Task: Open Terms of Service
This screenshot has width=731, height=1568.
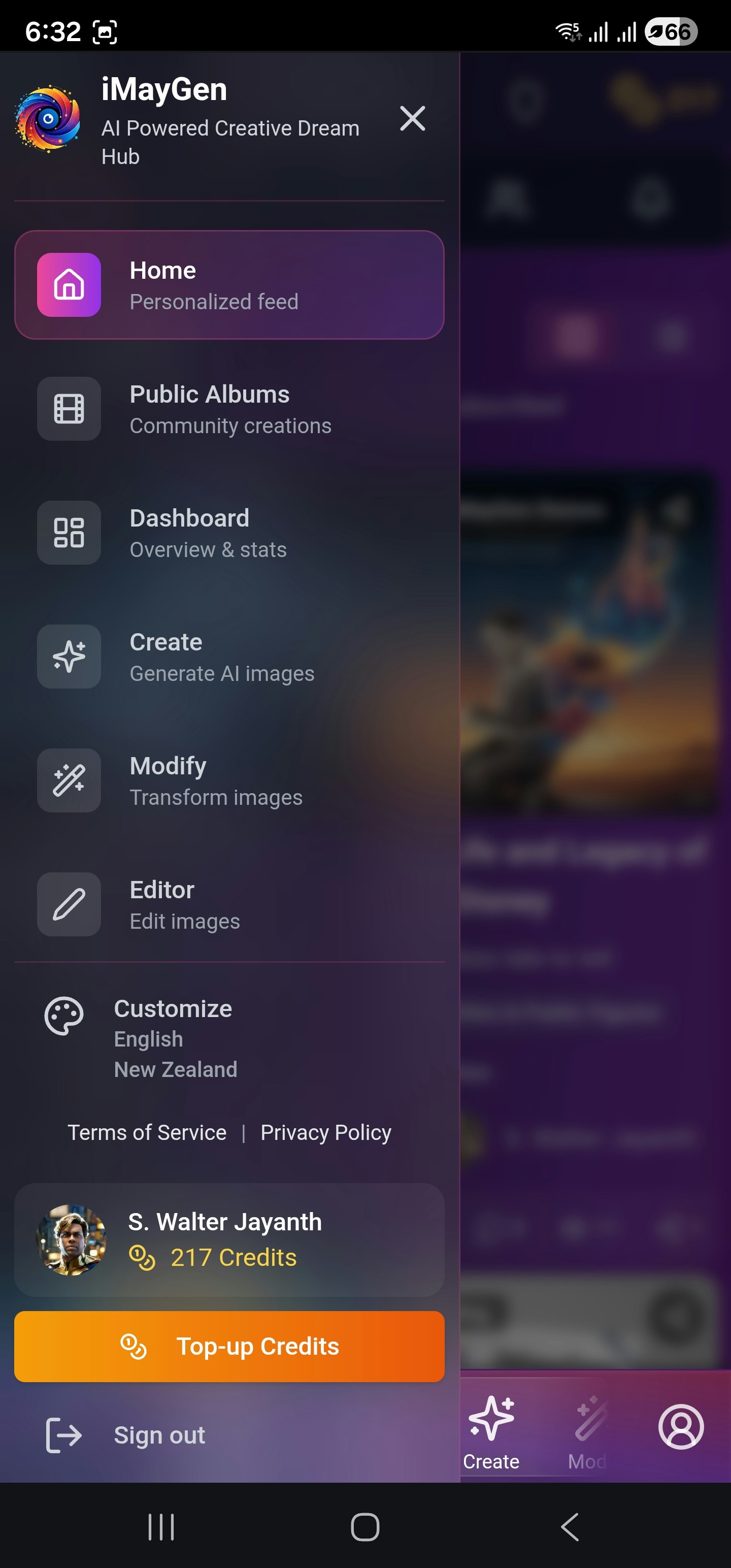Action: (146, 1132)
